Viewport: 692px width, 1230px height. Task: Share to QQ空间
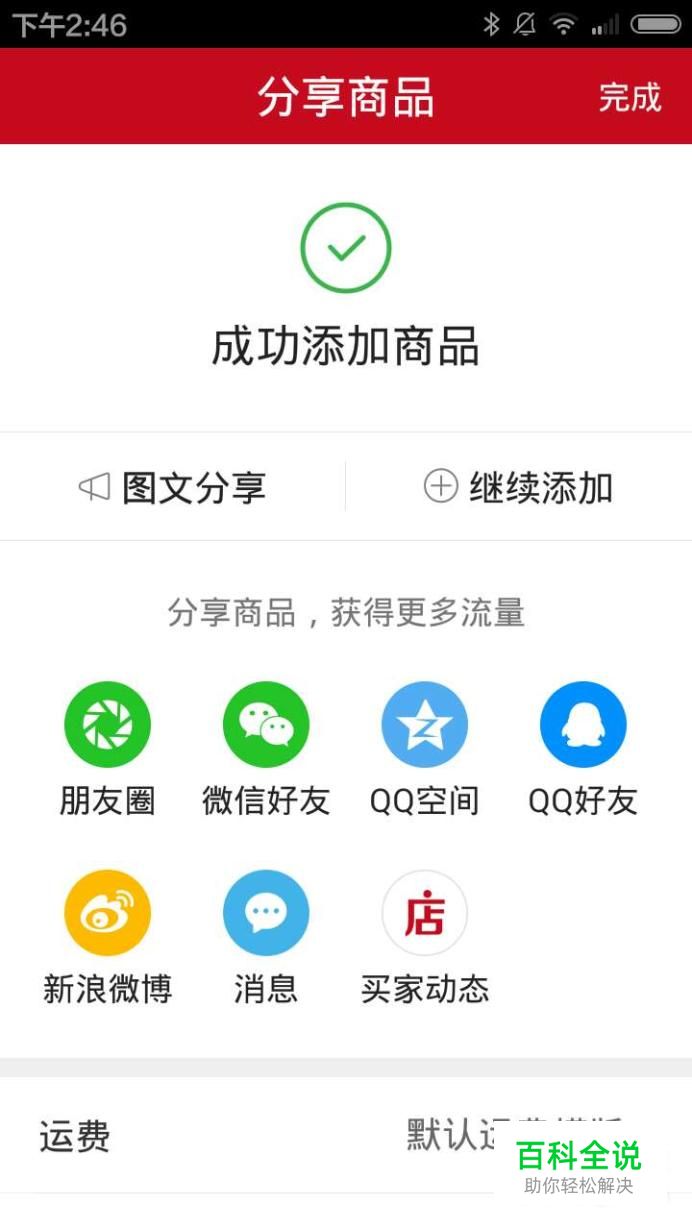[x=425, y=748]
